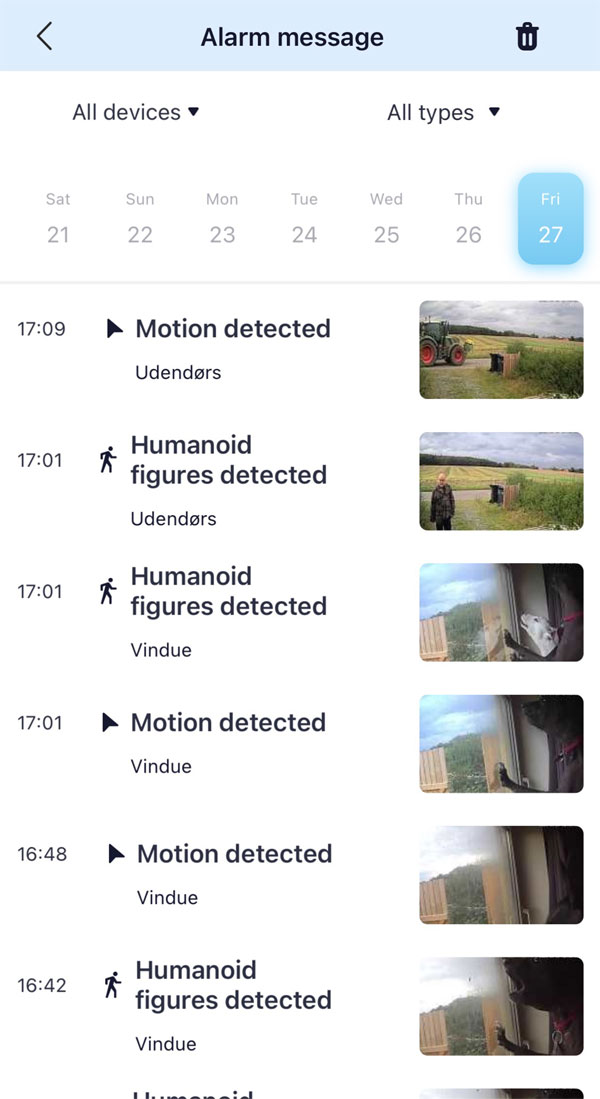Viewport: 600px width, 1099px height.
Task: Select Friday 27 in the date strip
Action: (551, 219)
